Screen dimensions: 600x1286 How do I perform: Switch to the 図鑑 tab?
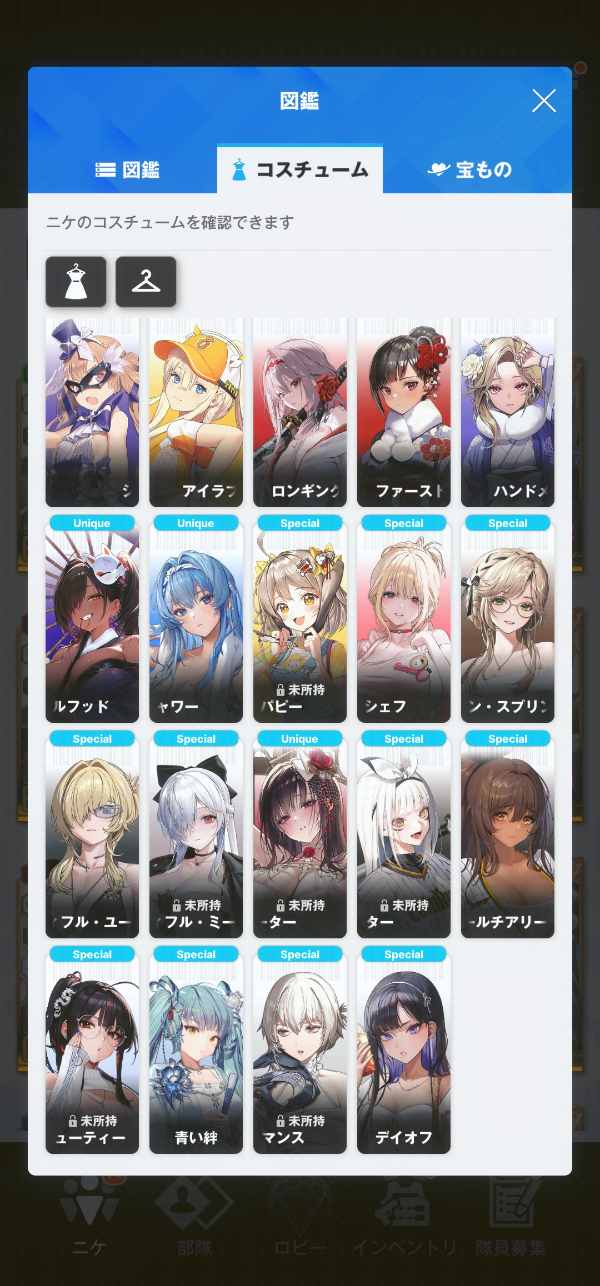click(x=127, y=170)
